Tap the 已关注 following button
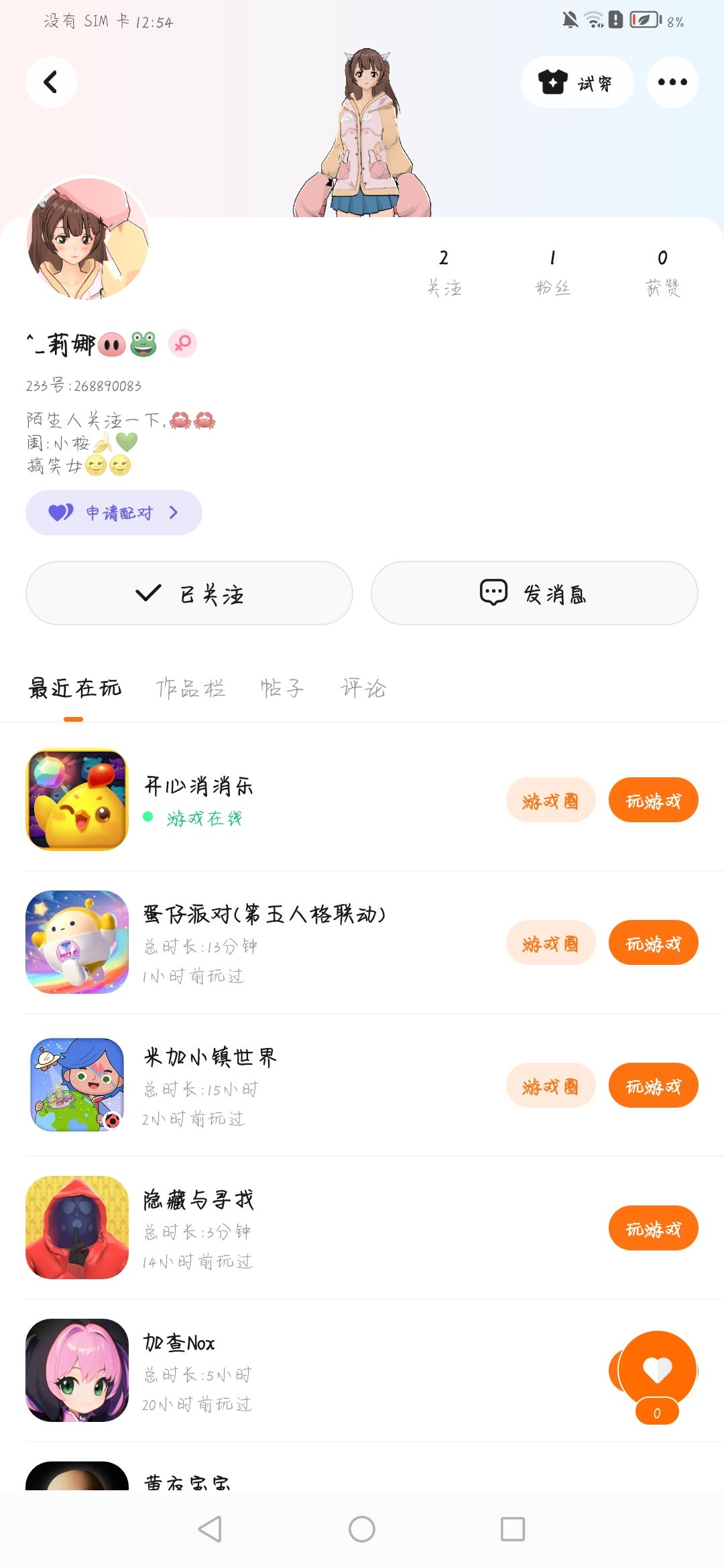The image size is (724, 1568). tap(189, 593)
